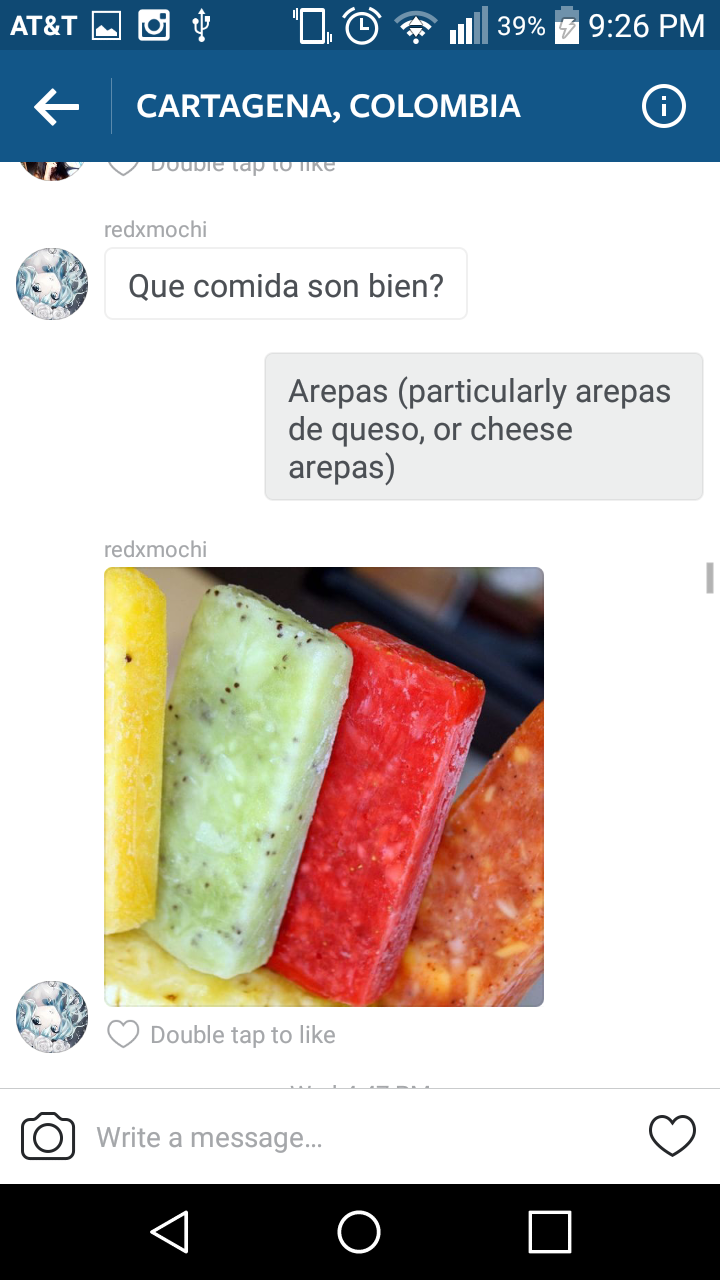Tap the Write a message field
The image size is (720, 1280).
coord(360,1137)
